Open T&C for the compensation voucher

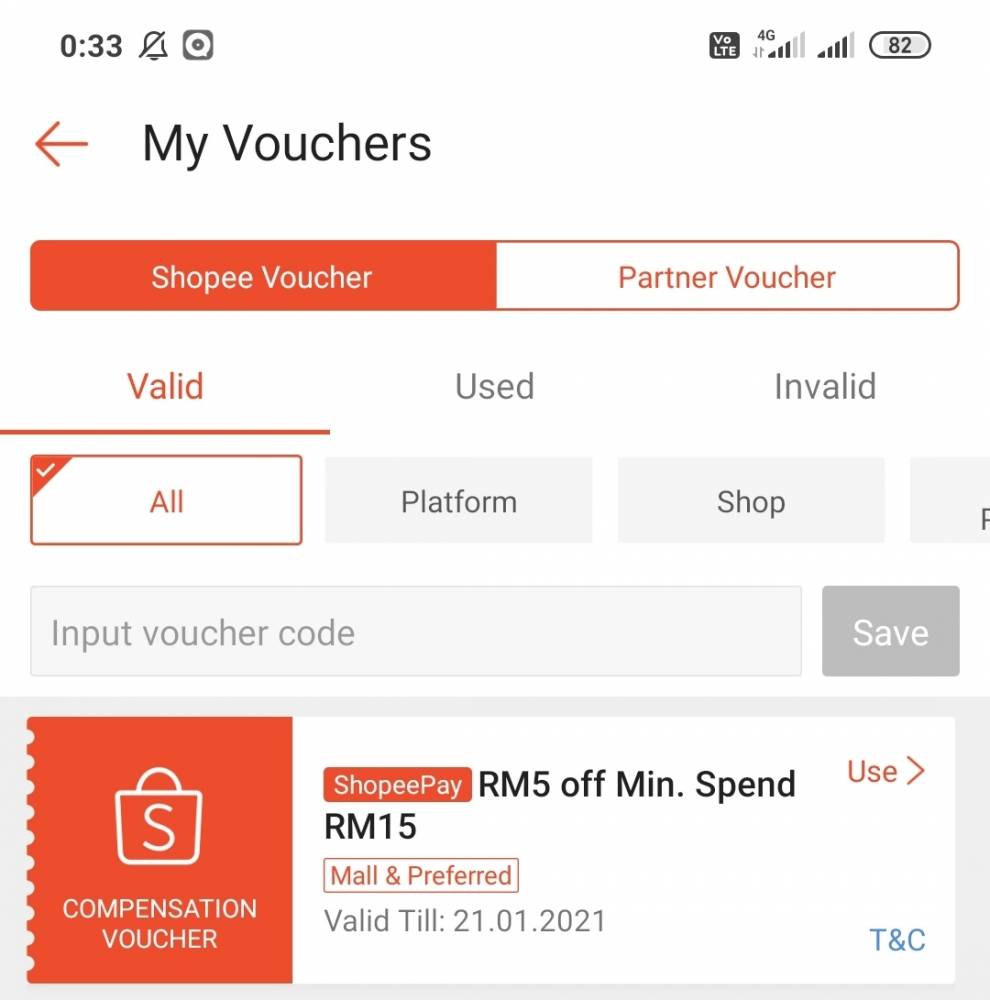(x=897, y=940)
